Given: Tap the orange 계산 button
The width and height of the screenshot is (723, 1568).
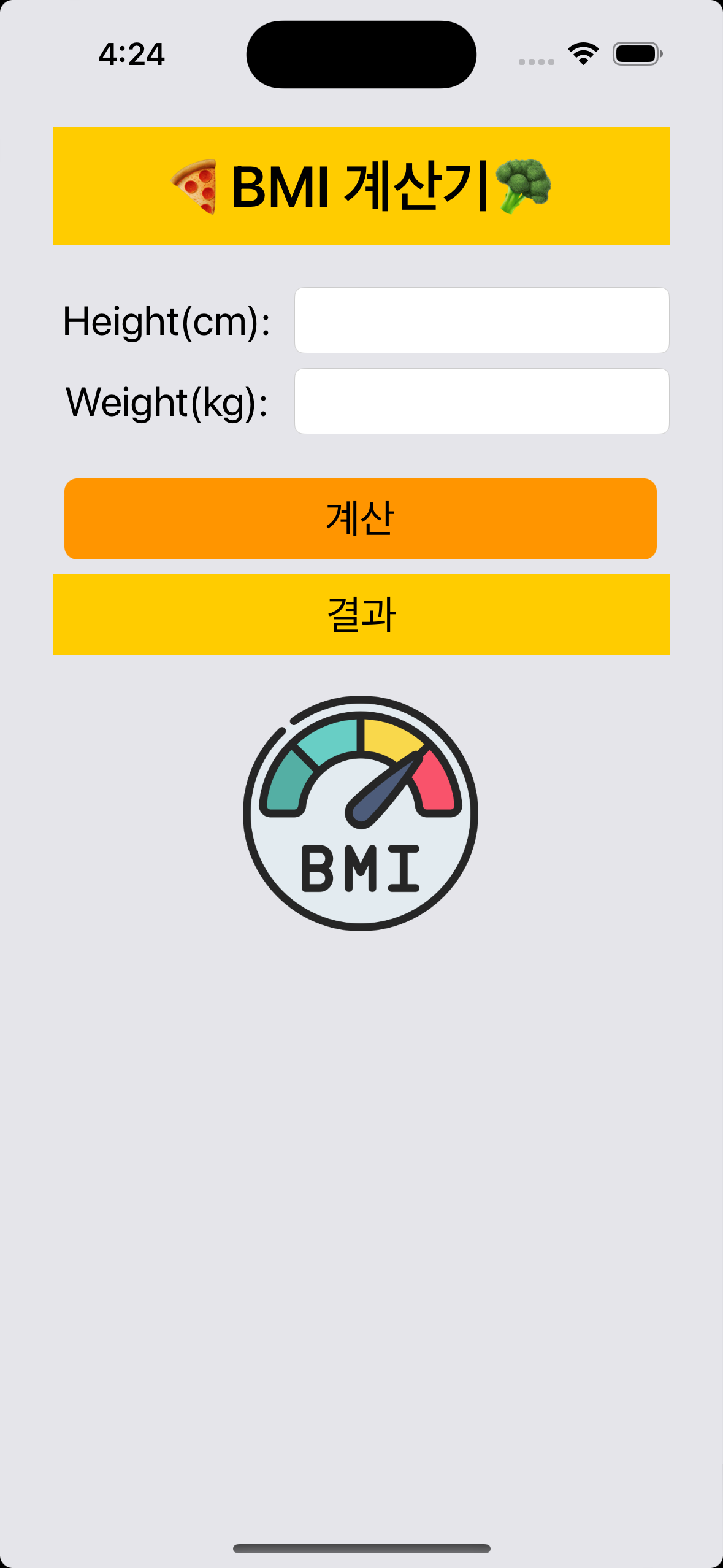Looking at the screenshot, I should [361, 519].
